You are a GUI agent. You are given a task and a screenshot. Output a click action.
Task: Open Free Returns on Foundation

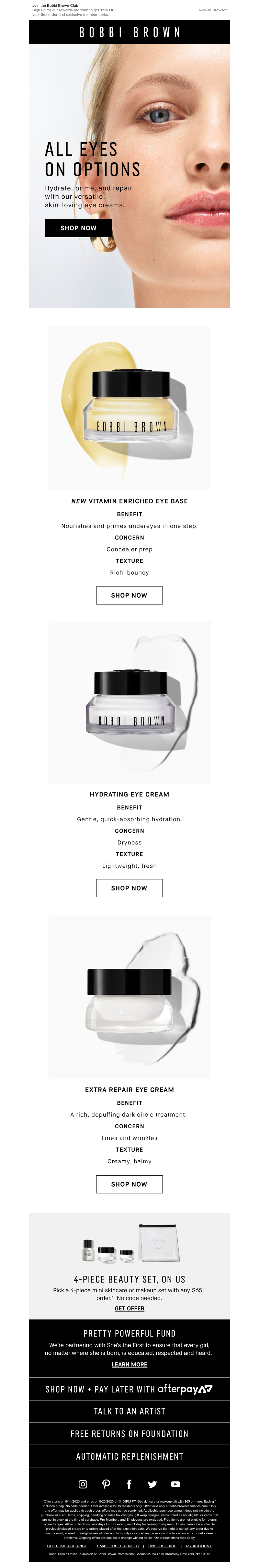[x=129, y=1434]
